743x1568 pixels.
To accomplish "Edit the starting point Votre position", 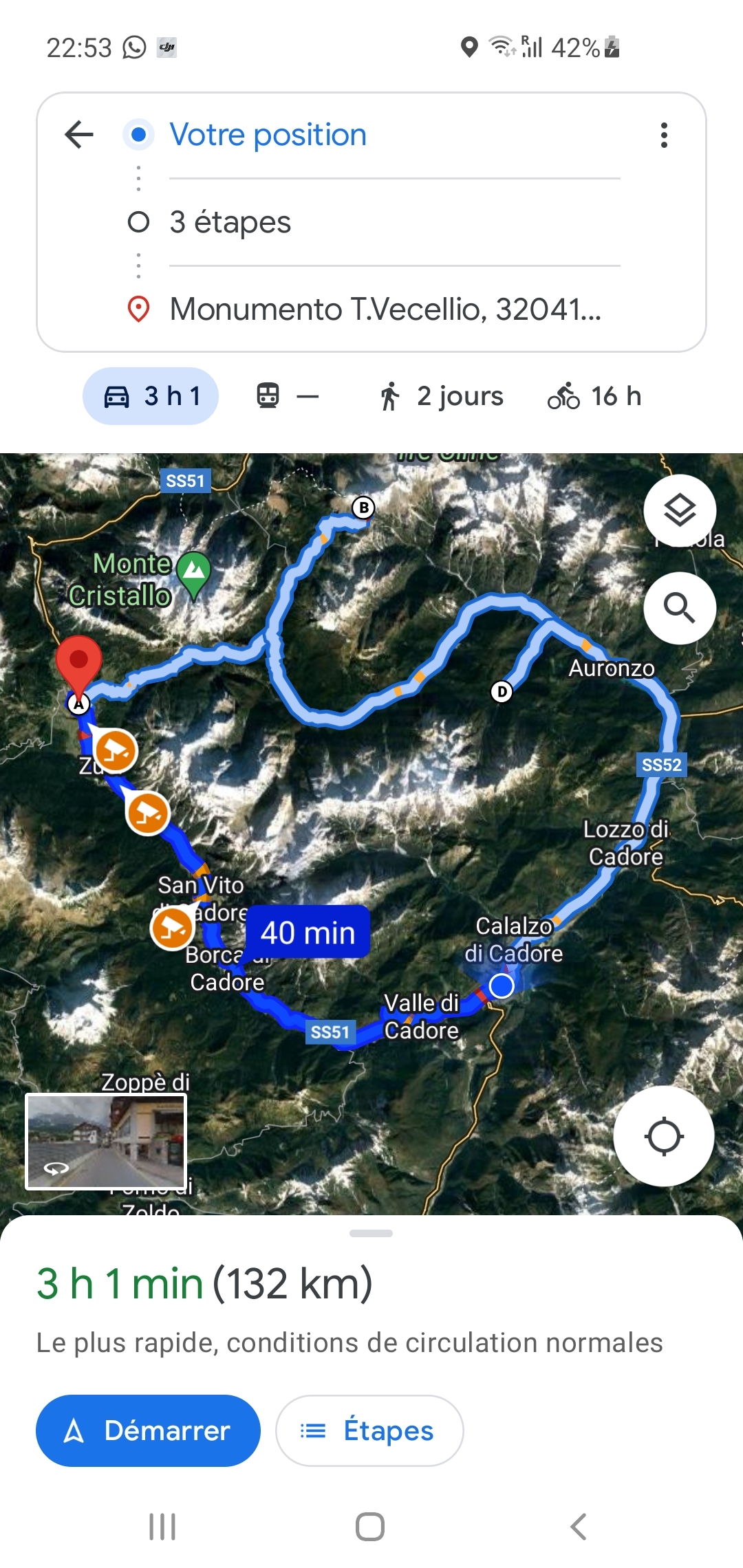I will [268, 135].
